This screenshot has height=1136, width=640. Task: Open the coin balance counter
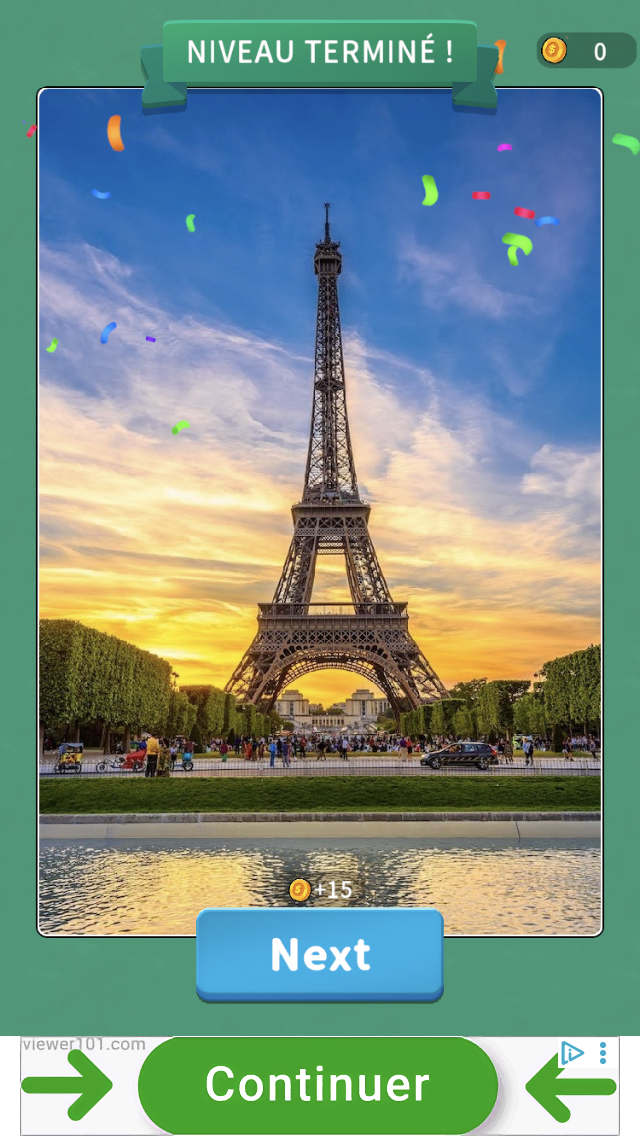click(585, 51)
